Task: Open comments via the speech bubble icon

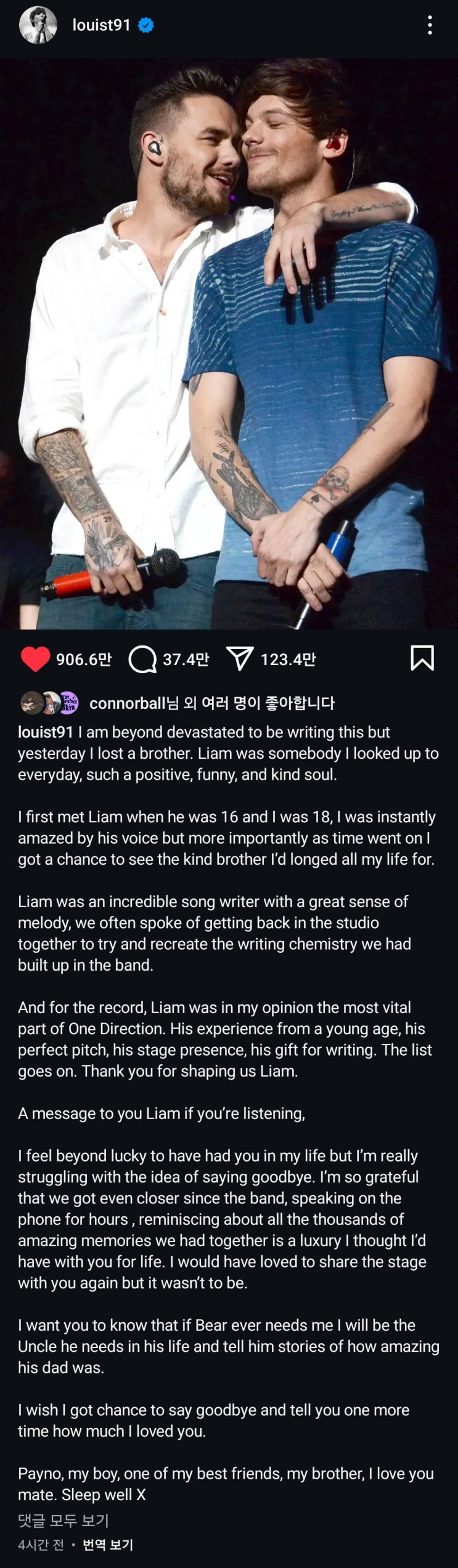Action: tap(142, 659)
